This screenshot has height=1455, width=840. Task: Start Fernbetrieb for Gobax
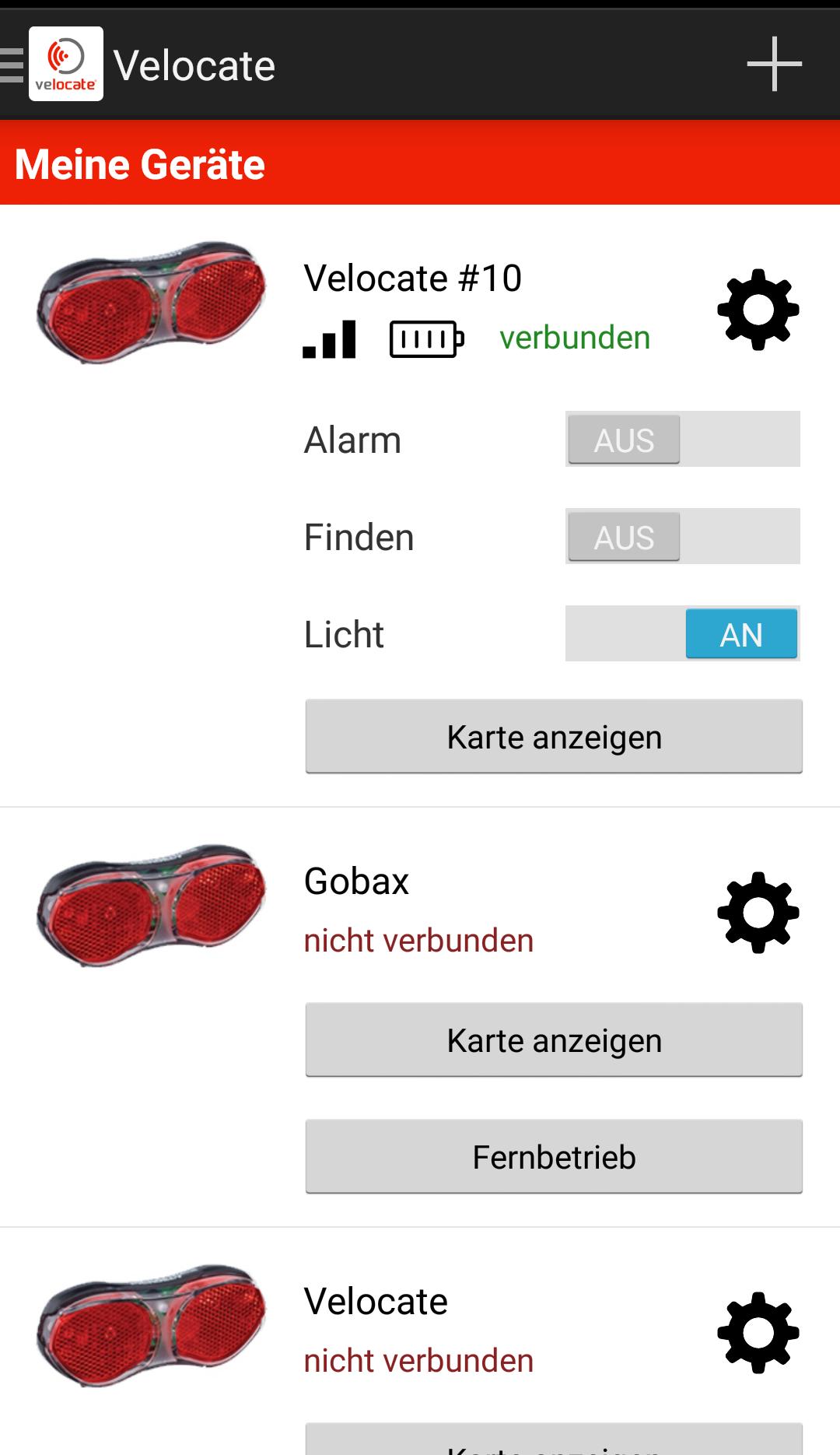[554, 1157]
